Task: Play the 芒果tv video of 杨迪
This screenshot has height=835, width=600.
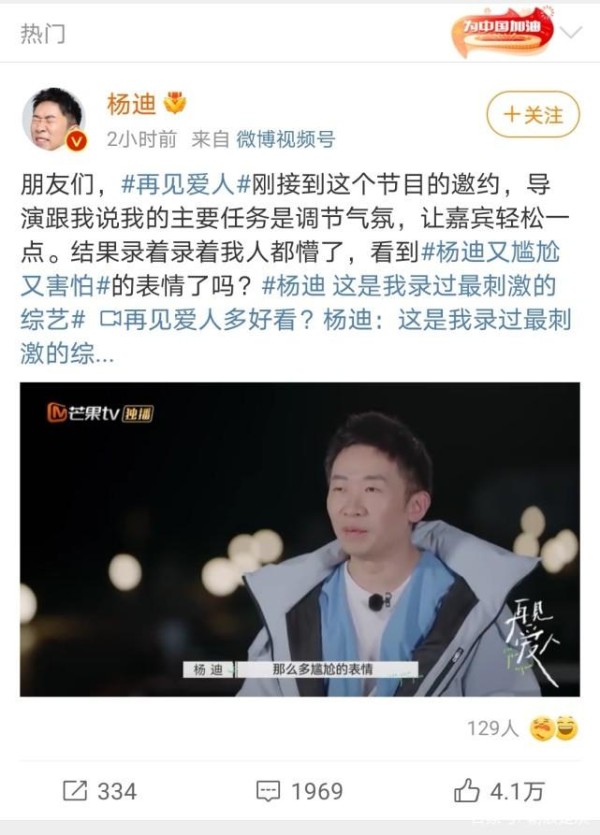Action: click(299, 539)
